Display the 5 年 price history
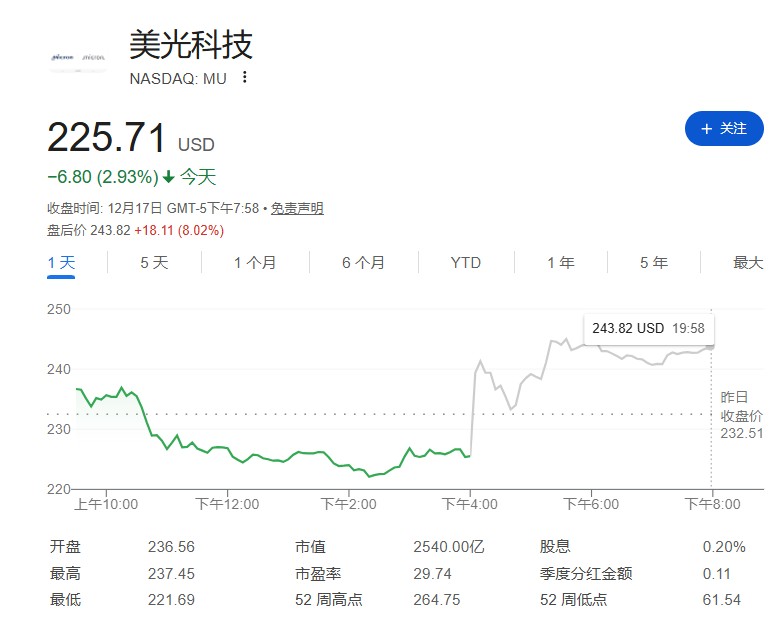The image size is (775, 627). (654, 262)
